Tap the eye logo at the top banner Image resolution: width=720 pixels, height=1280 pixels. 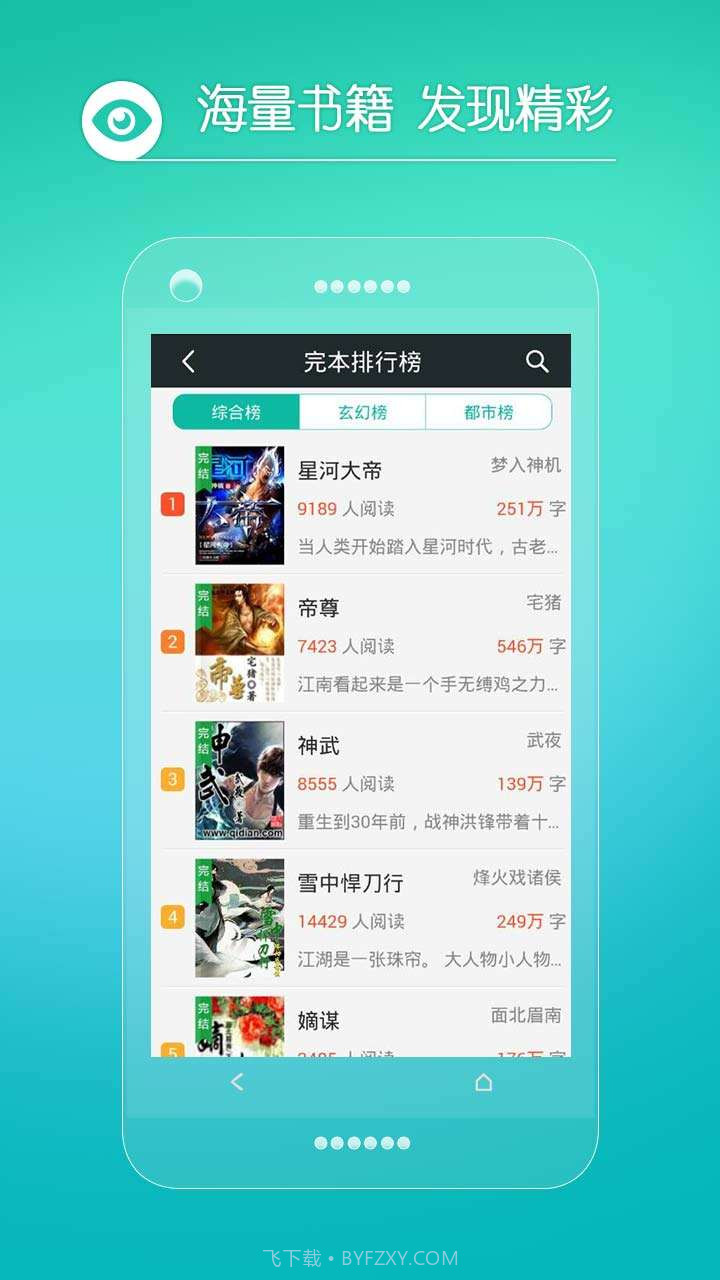coord(120,118)
